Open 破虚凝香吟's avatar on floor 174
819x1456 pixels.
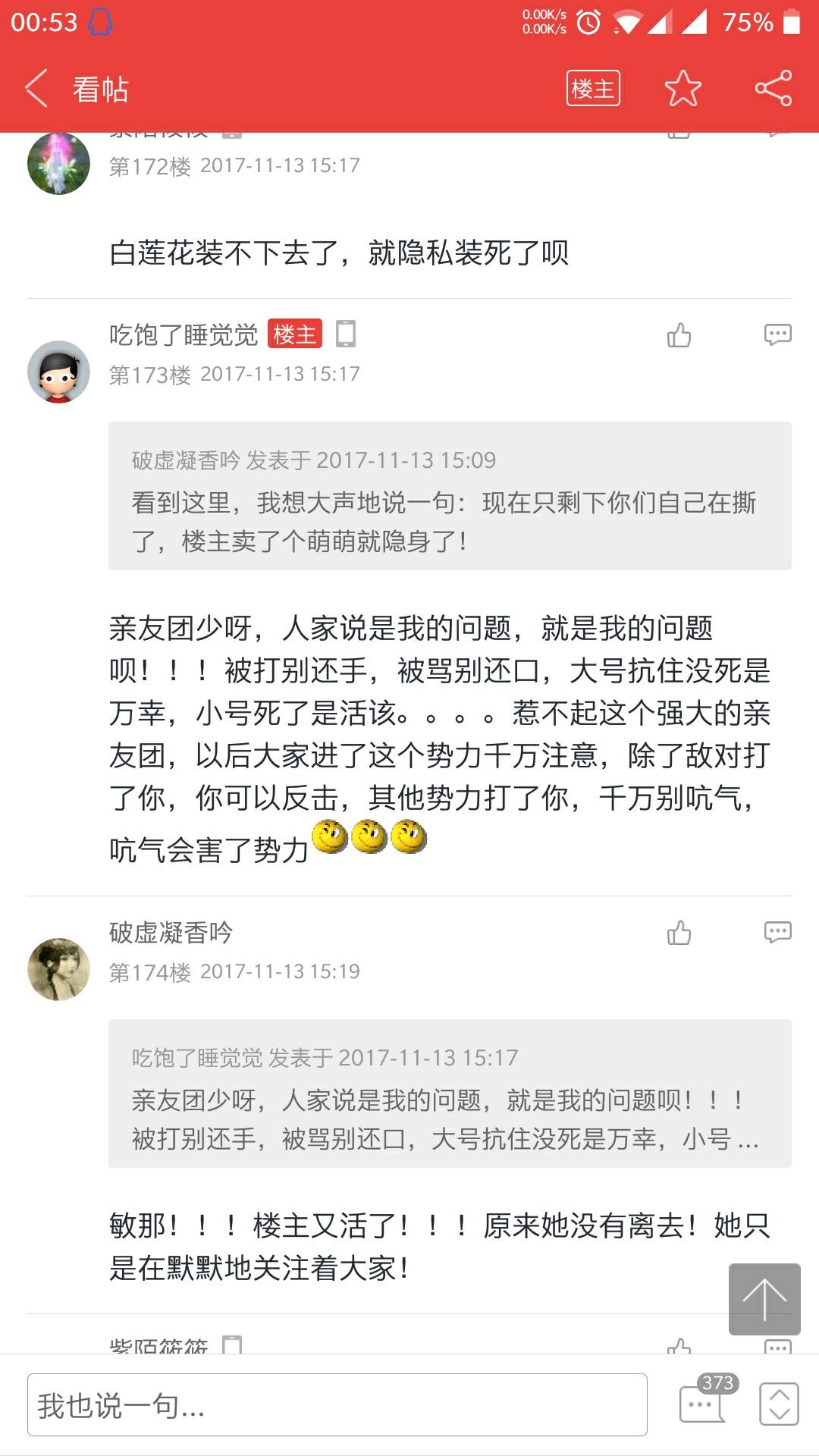pyautogui.click(x=58, y=969)
